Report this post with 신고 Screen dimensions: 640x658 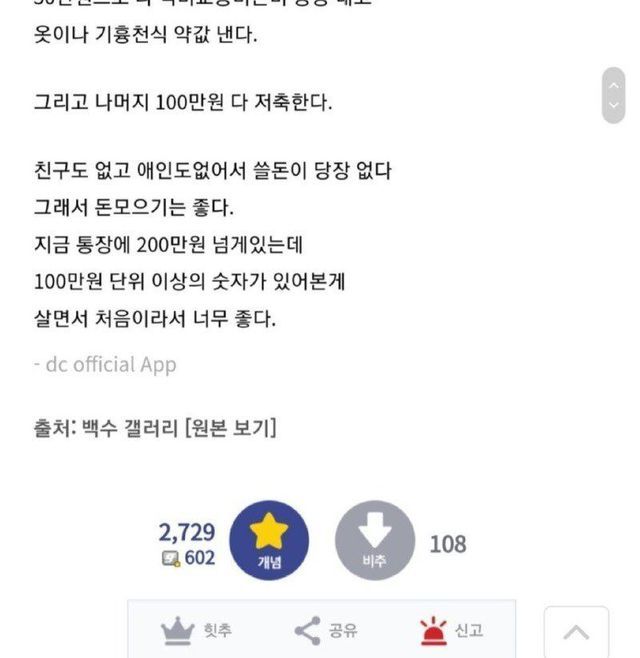click(451, 630)
